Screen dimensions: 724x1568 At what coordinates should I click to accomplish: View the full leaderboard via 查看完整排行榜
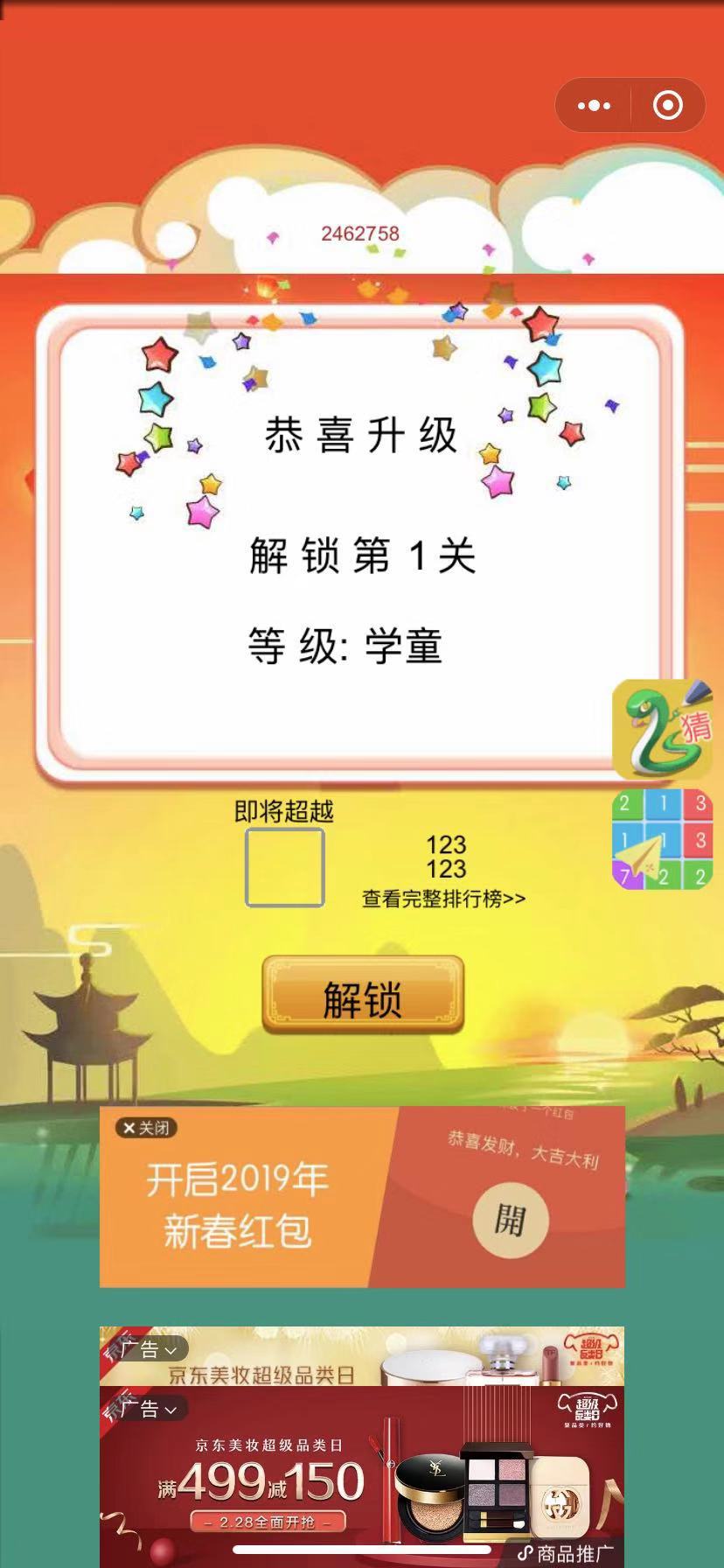pos(443,899)
